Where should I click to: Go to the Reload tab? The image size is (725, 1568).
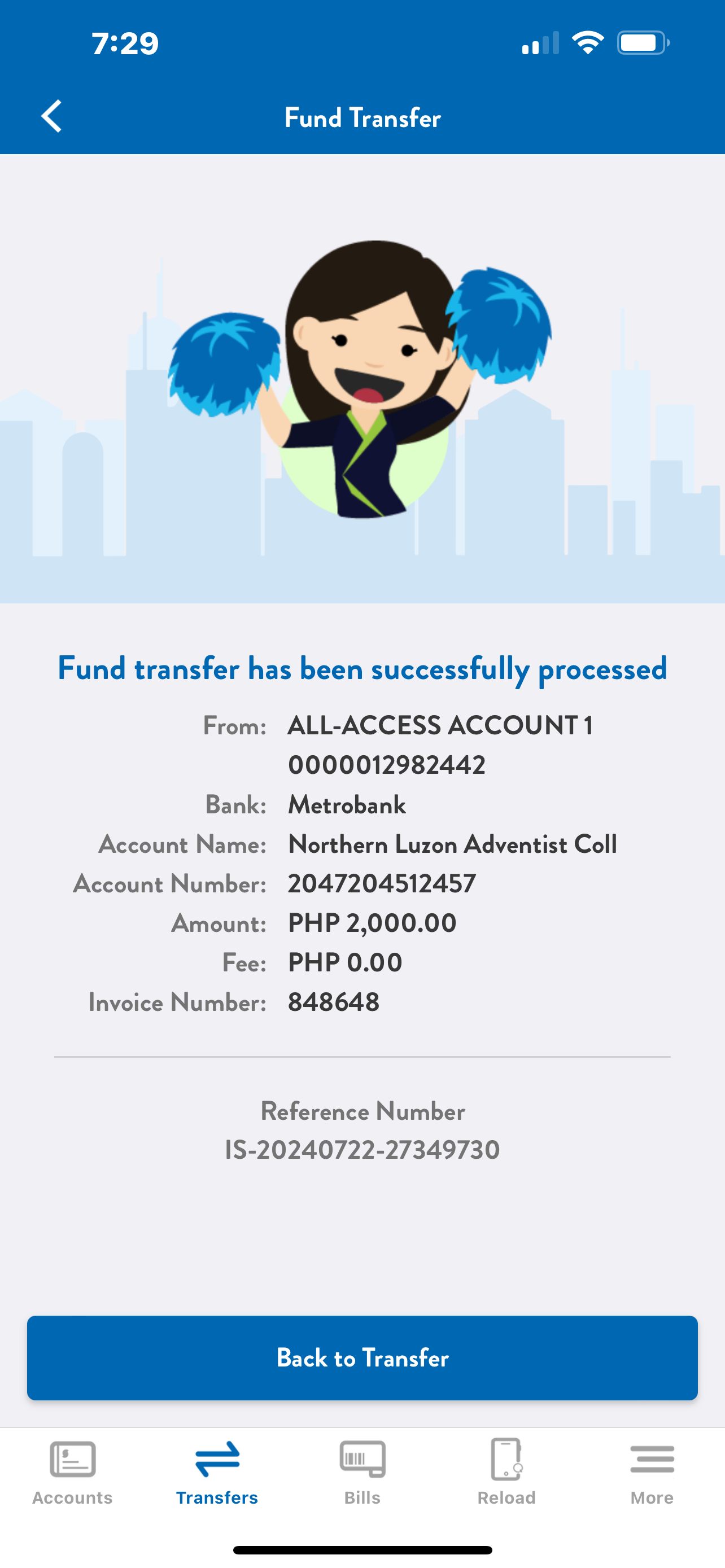(x=506, y=1472)
